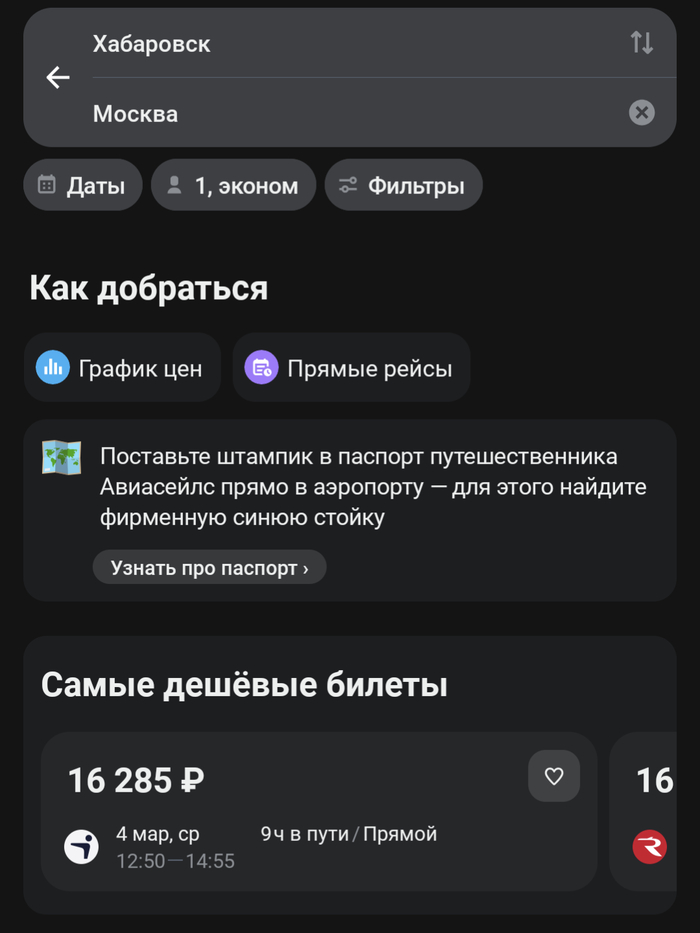Tap Узнать про паспорт
Viewport: 700px width, 933px height.
pos(209,568)
